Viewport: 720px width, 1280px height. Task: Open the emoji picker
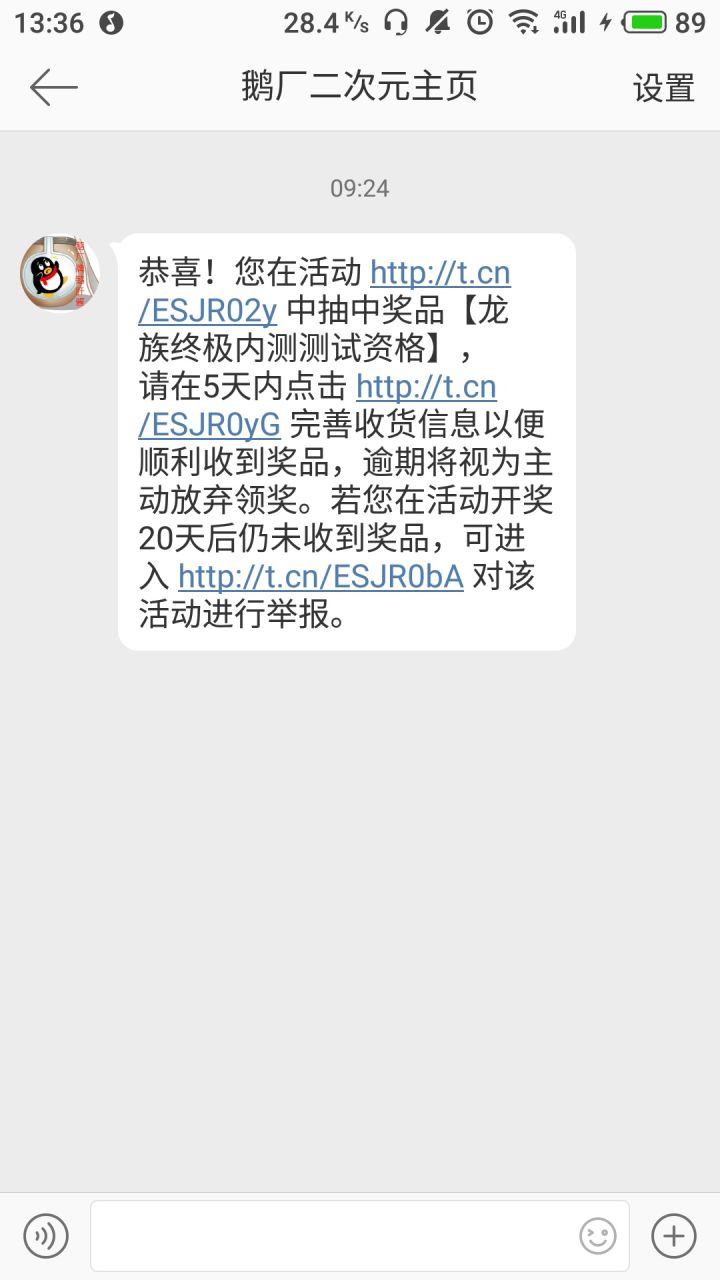pos(598,1237)
